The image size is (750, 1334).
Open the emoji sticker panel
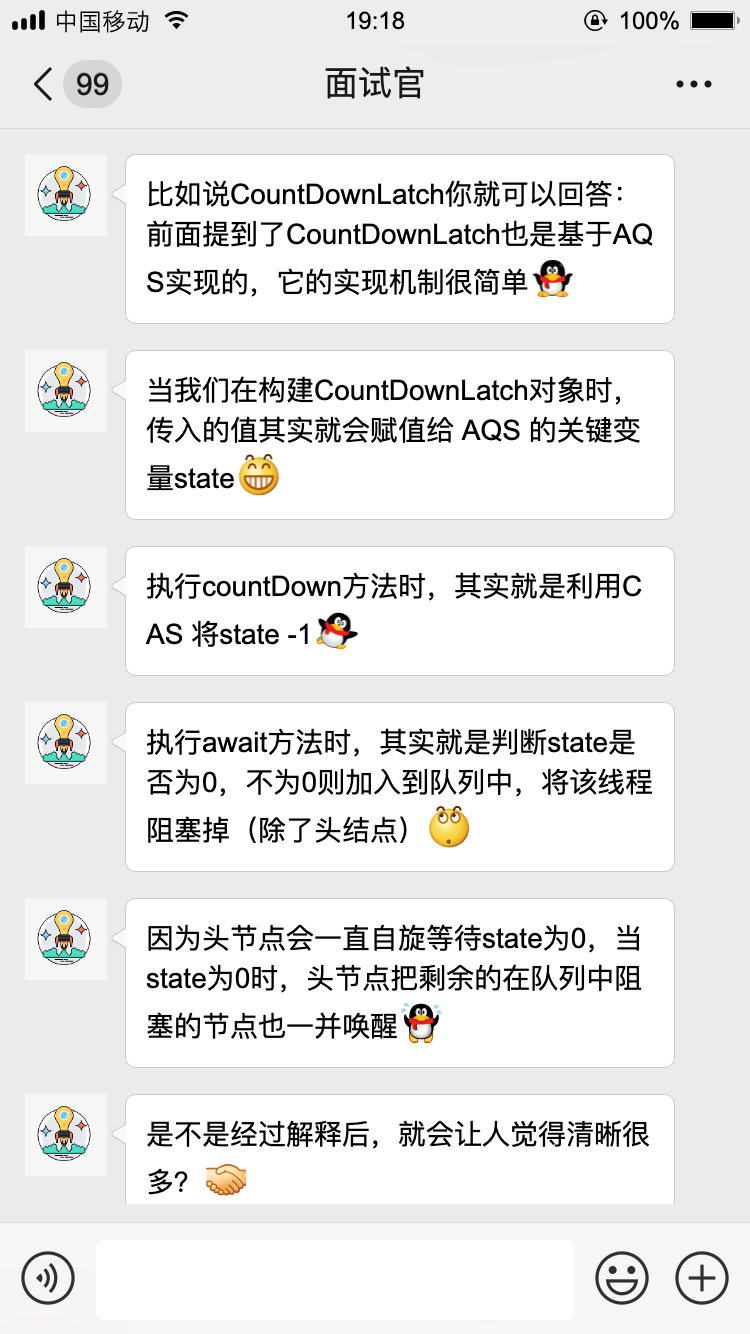(622, 1278)
